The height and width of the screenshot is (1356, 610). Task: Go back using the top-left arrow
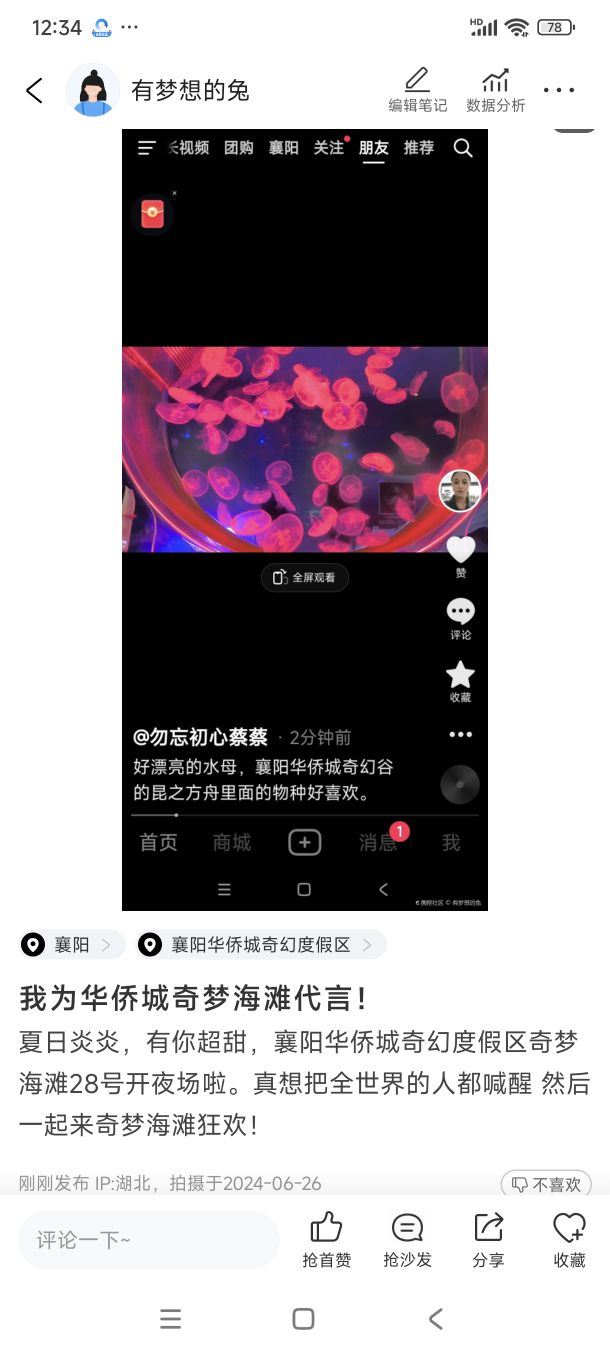pyautogui.click(x=34, y=91)
